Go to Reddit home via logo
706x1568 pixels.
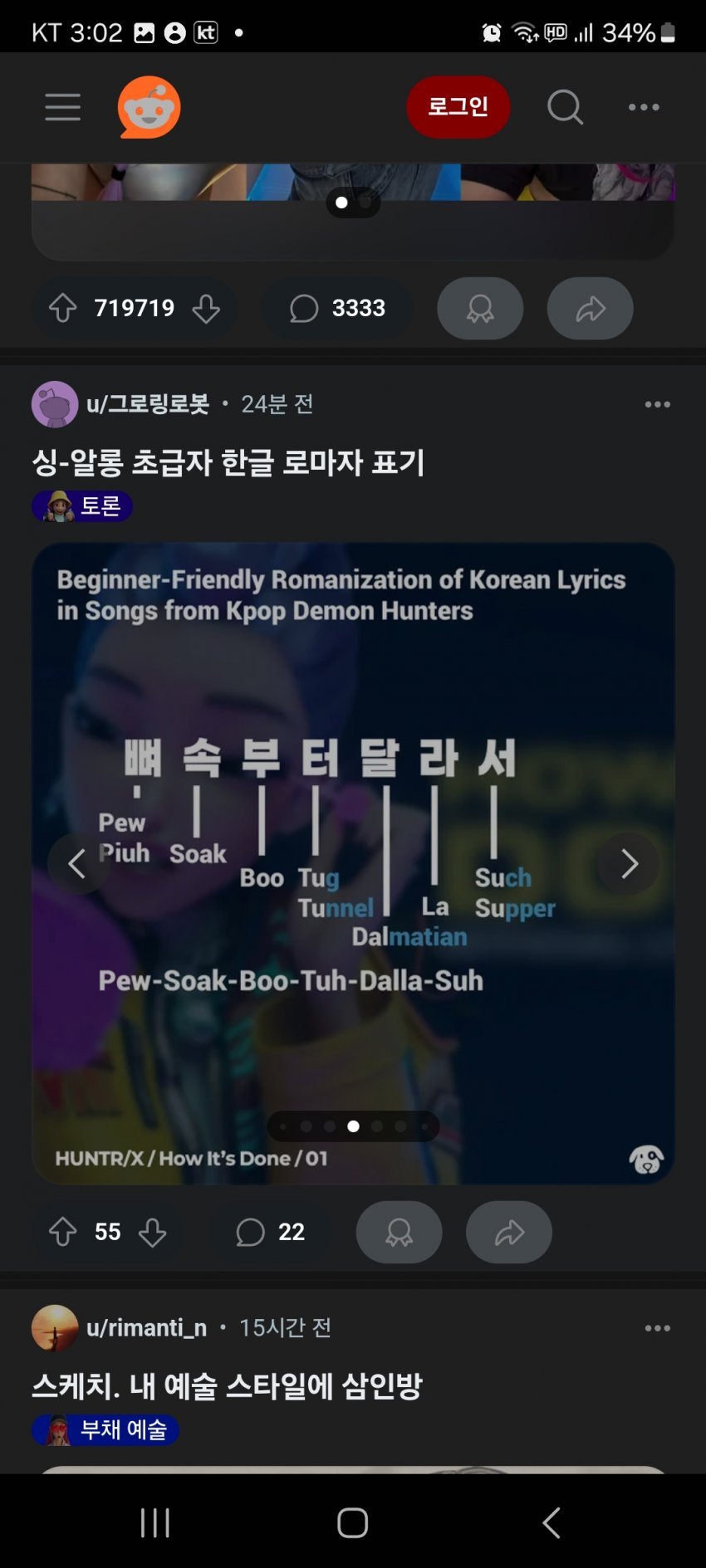150,107
